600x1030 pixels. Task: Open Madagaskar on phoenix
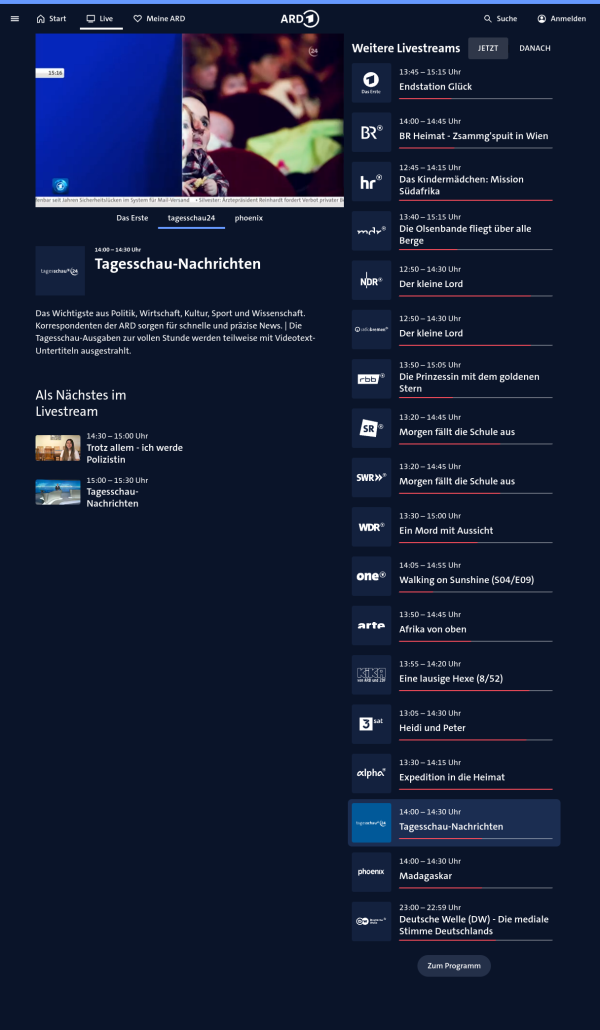pos(425,876)
